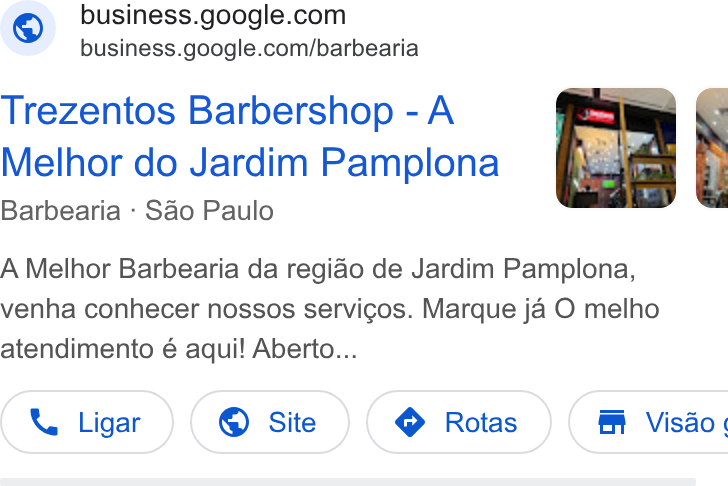This screenshot has width=728, height=486.
Task: Open the Trezentos Barbershop result title link
Action: point(250,136)
